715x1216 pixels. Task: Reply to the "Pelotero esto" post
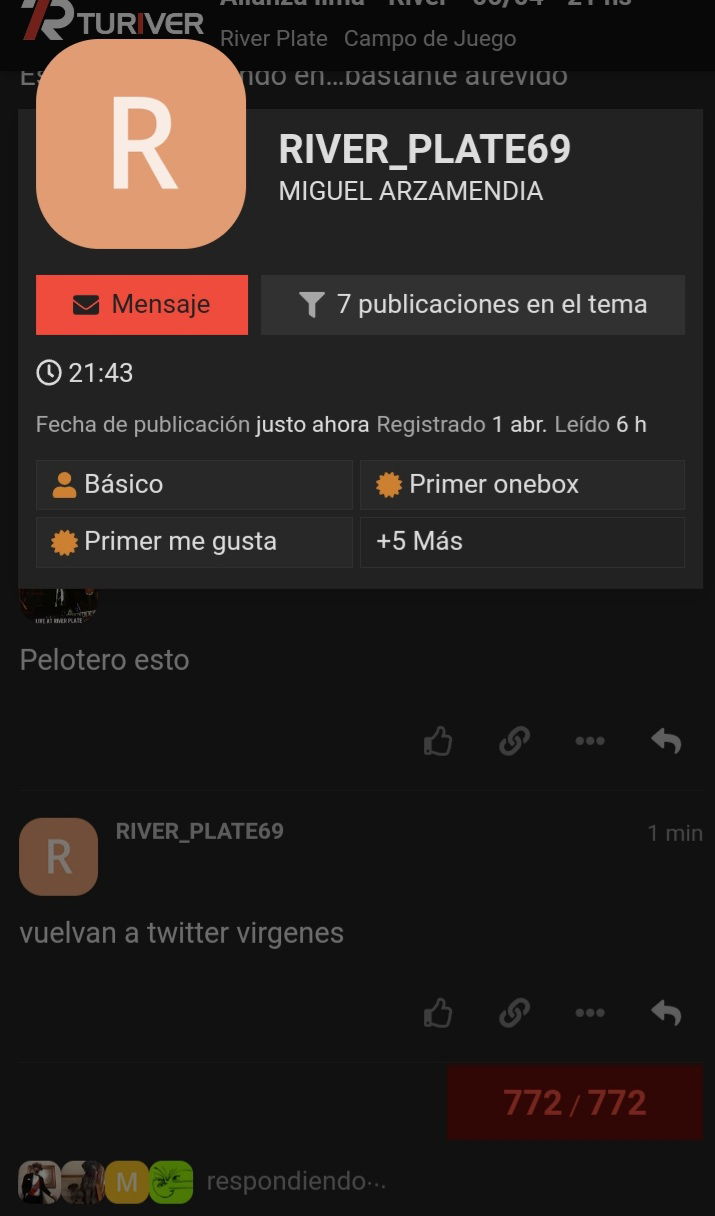[666, 741]
